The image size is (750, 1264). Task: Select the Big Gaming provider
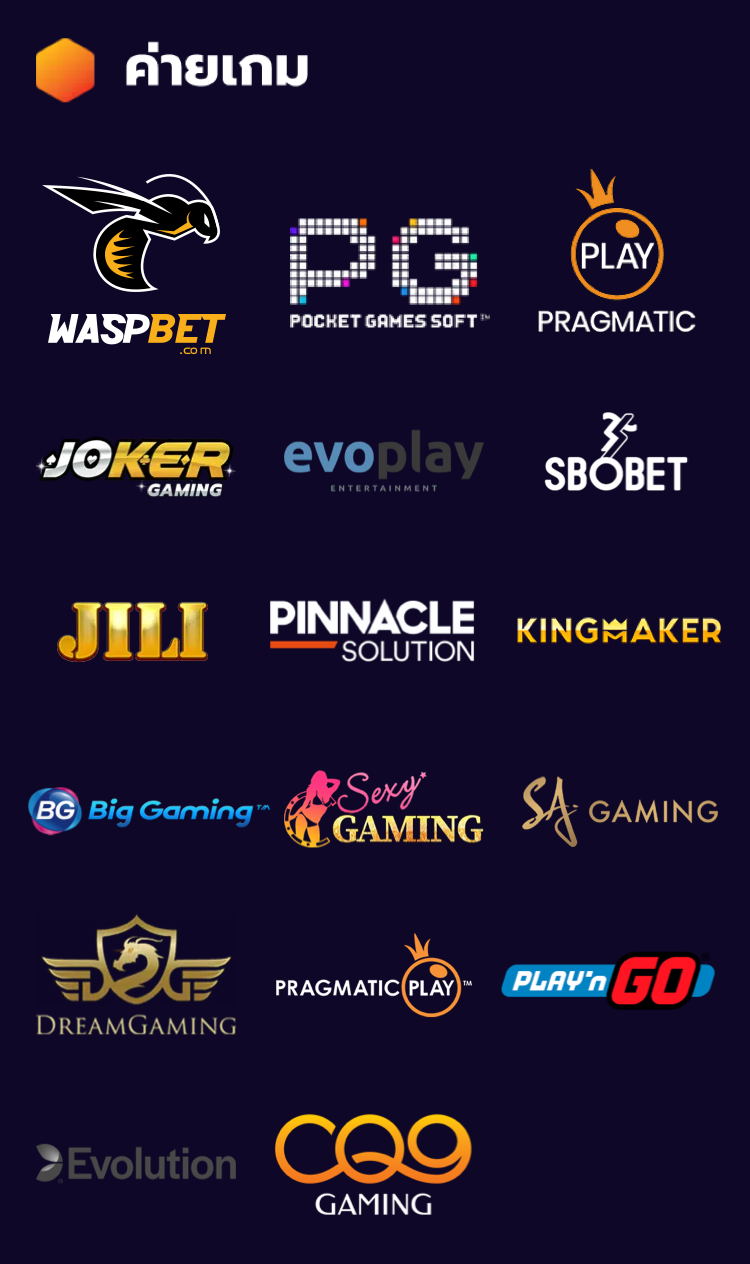pyautogui.click(x=147, y=810)
